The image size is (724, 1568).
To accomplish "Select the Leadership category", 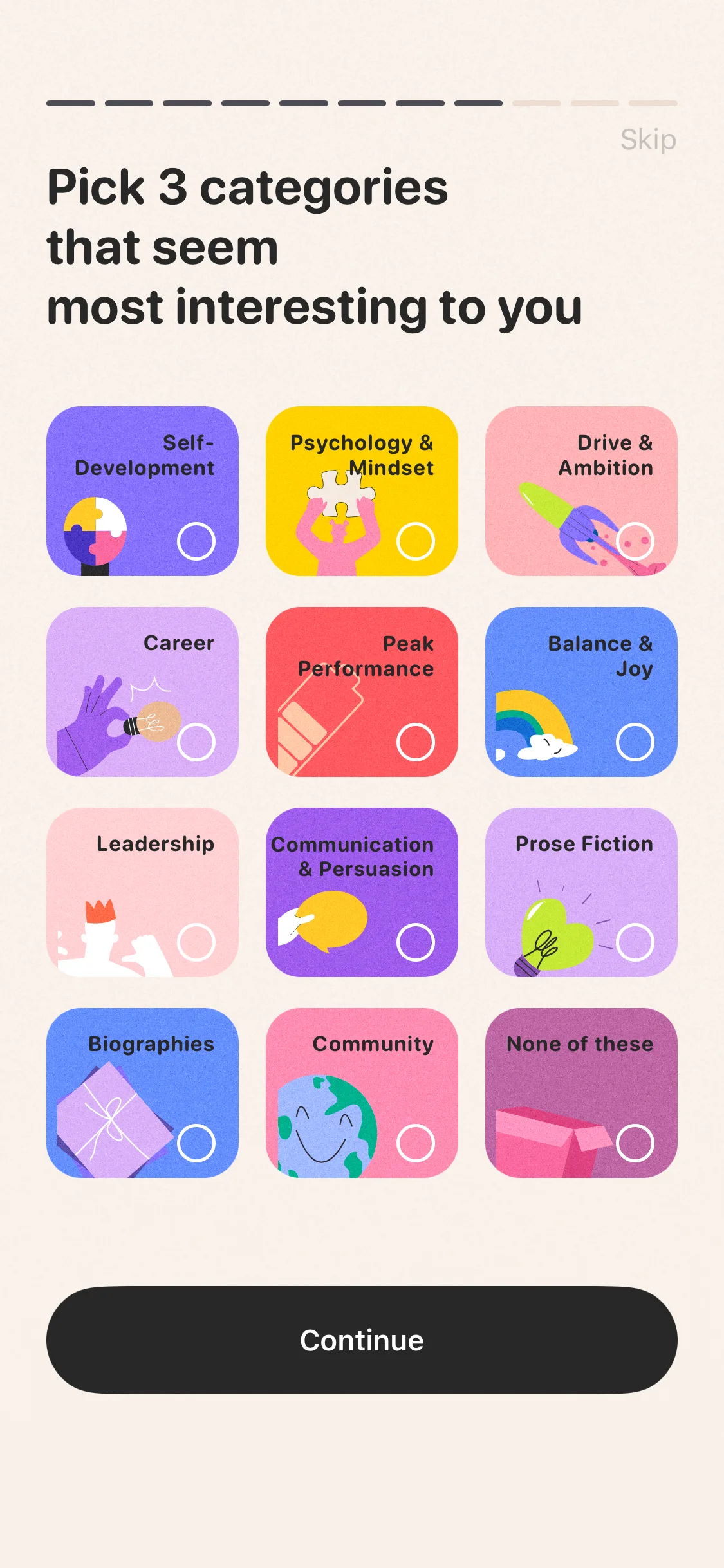I will click(x=142, y=892).
